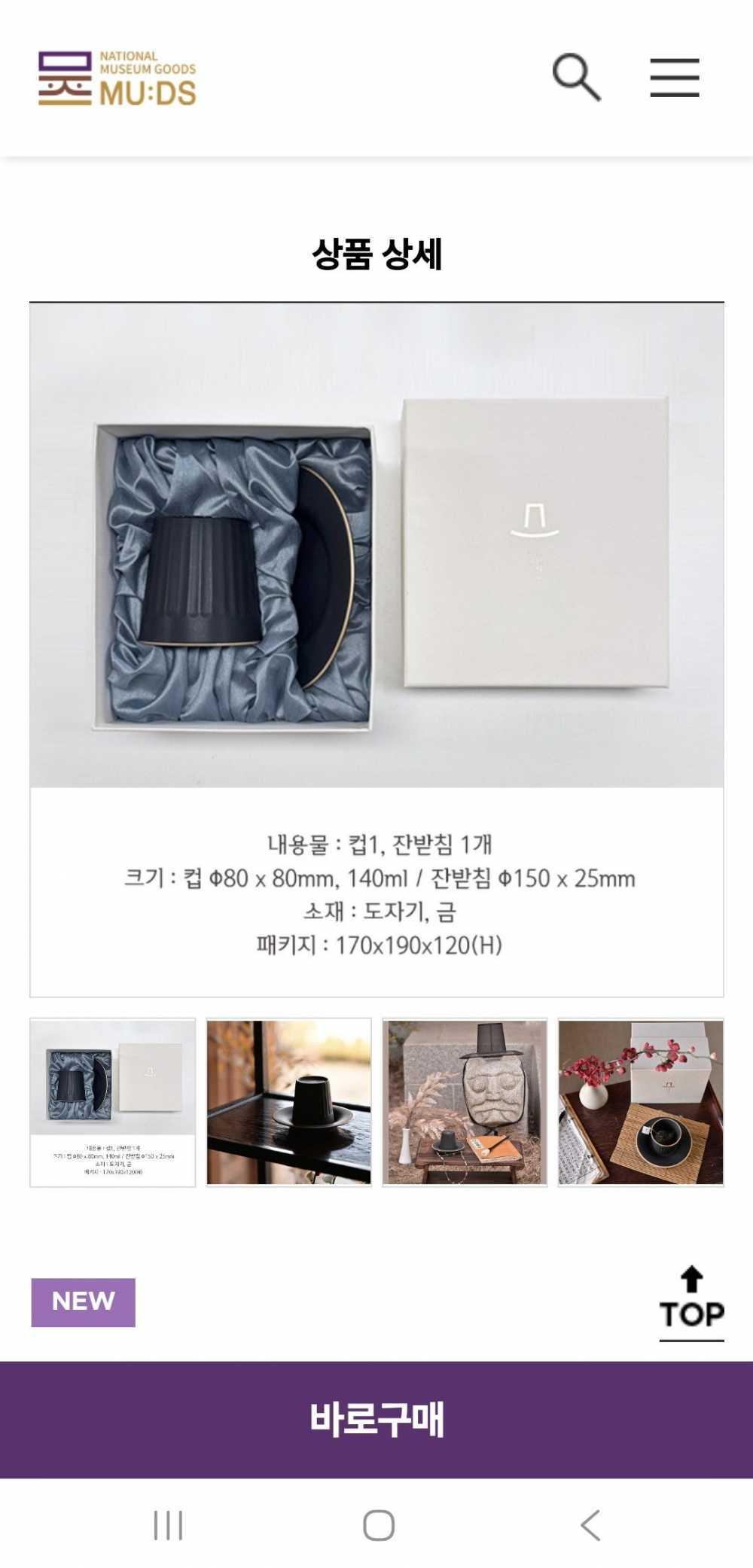The image size is (753, 1568).
Task: Select the plum blossom table thumbnail
Action: [x=641, y=1102]
